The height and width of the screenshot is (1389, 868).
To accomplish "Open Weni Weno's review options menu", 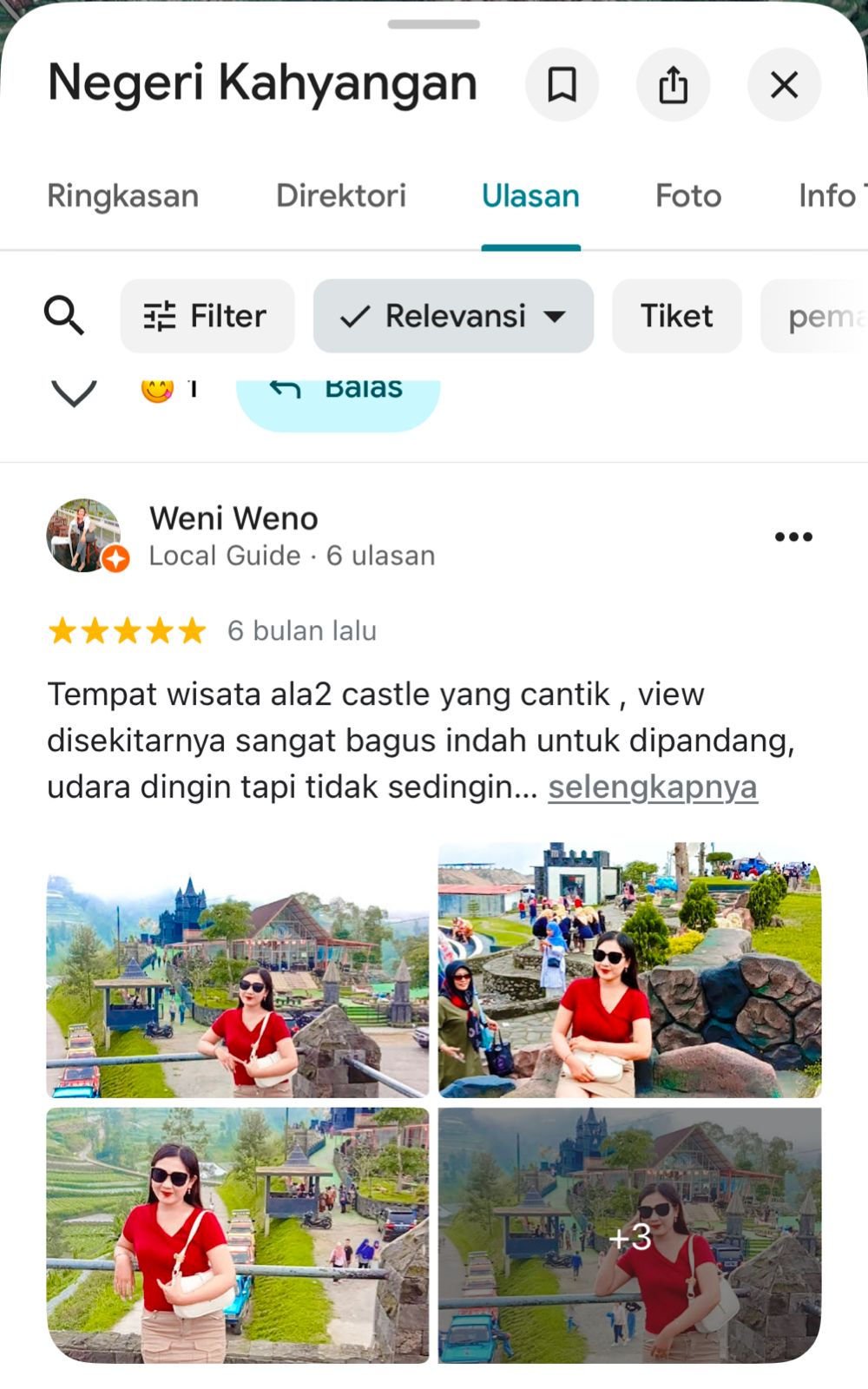I will coord(794,537).
